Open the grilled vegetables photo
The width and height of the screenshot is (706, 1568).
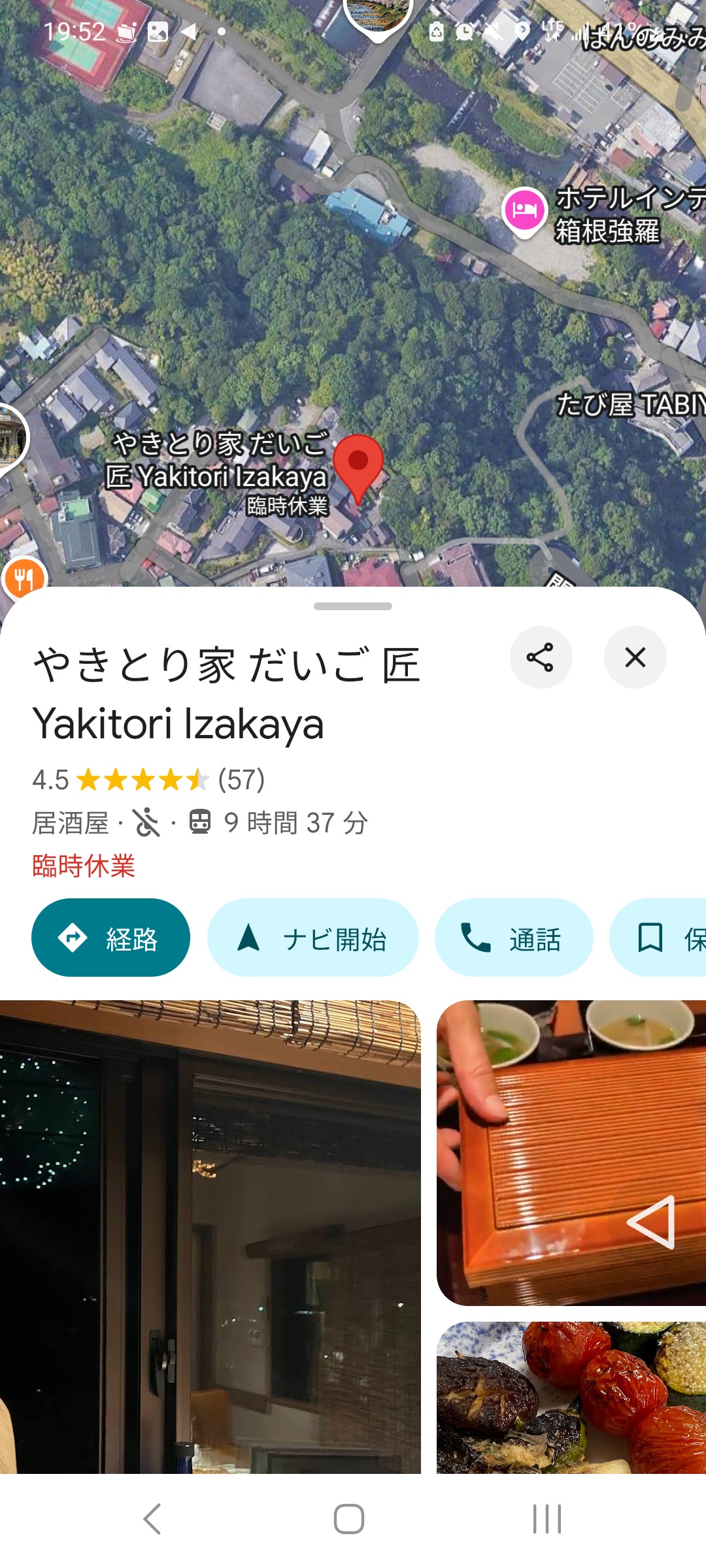point(571,1397)
